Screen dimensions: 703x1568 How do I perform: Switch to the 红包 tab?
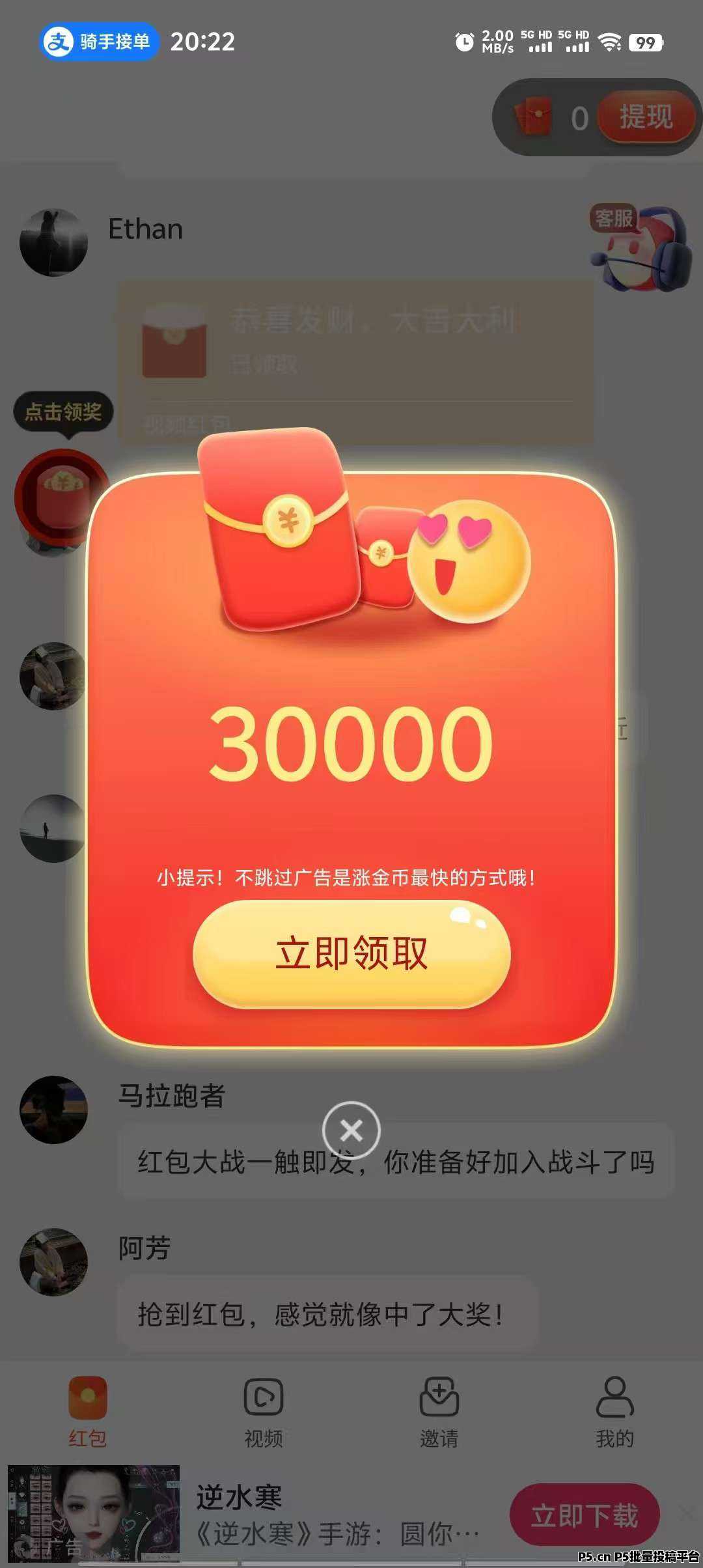pyautogui.click(x=87, y=1410)
